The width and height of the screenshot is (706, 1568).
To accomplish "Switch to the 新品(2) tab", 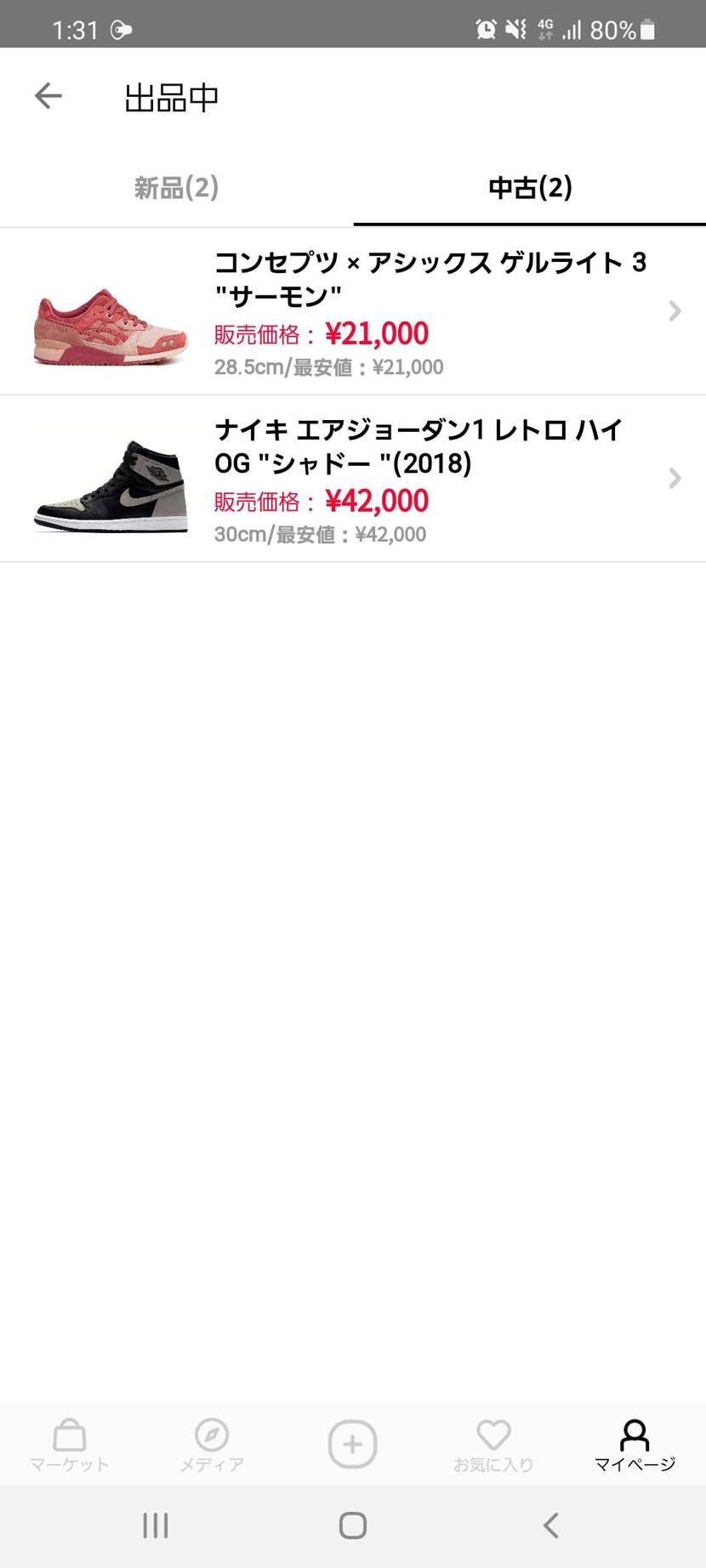I will pos(176,188).
